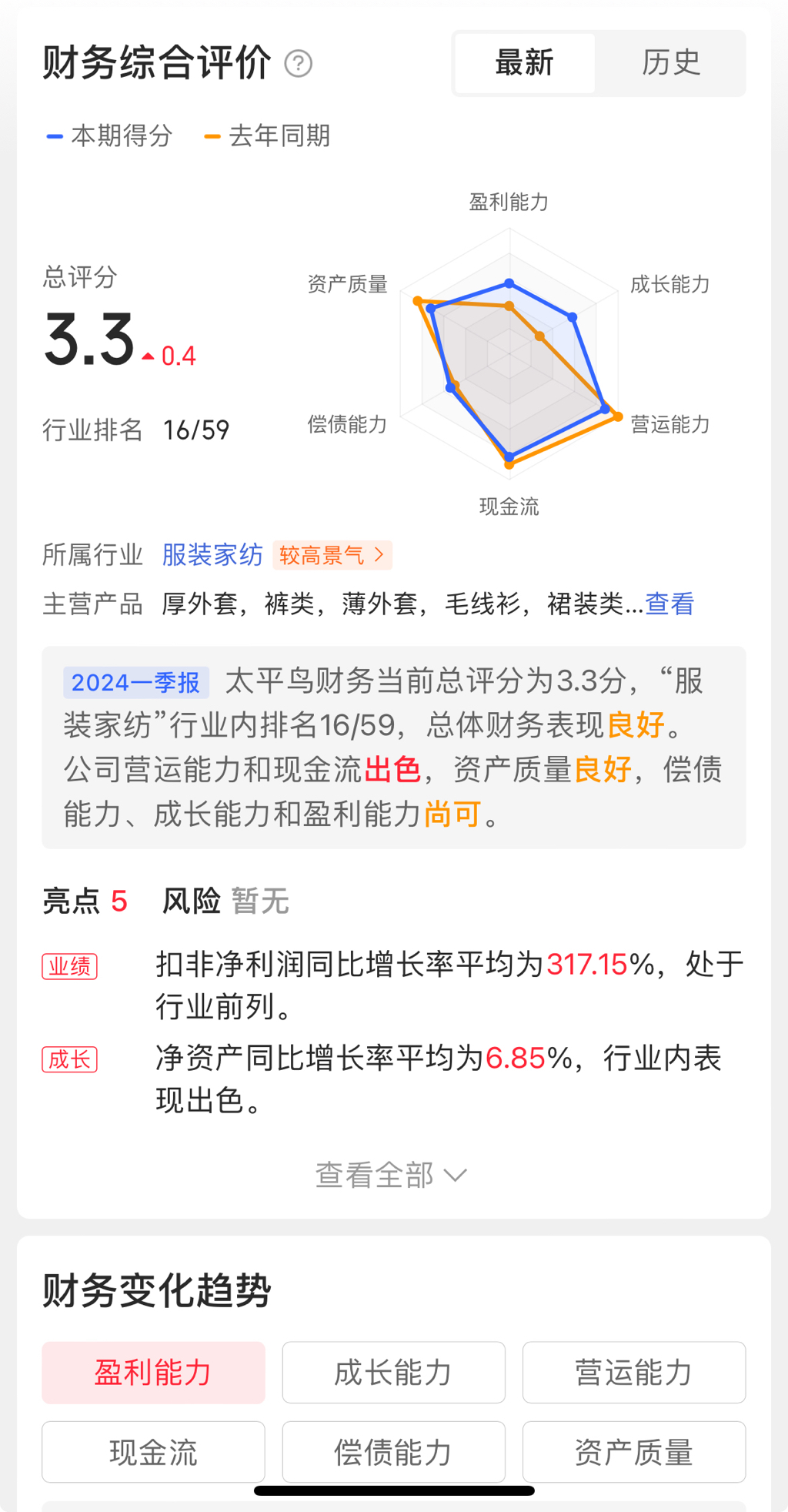Select the 资产质量 trend chip
Viewport: 788px width, 1512px height.
633,1453
